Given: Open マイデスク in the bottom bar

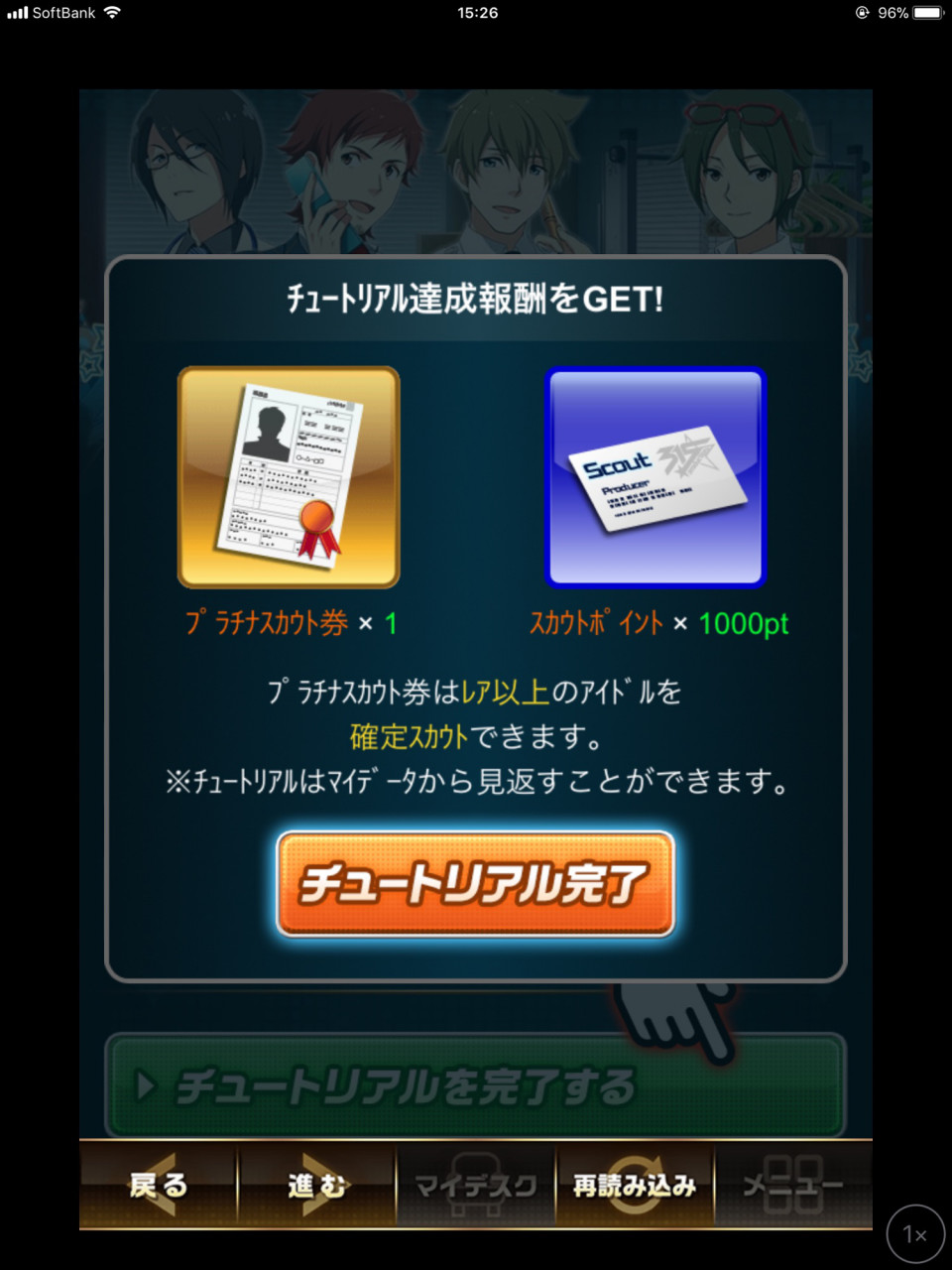Looking at the screenshot, I should tap(476, 1184).
